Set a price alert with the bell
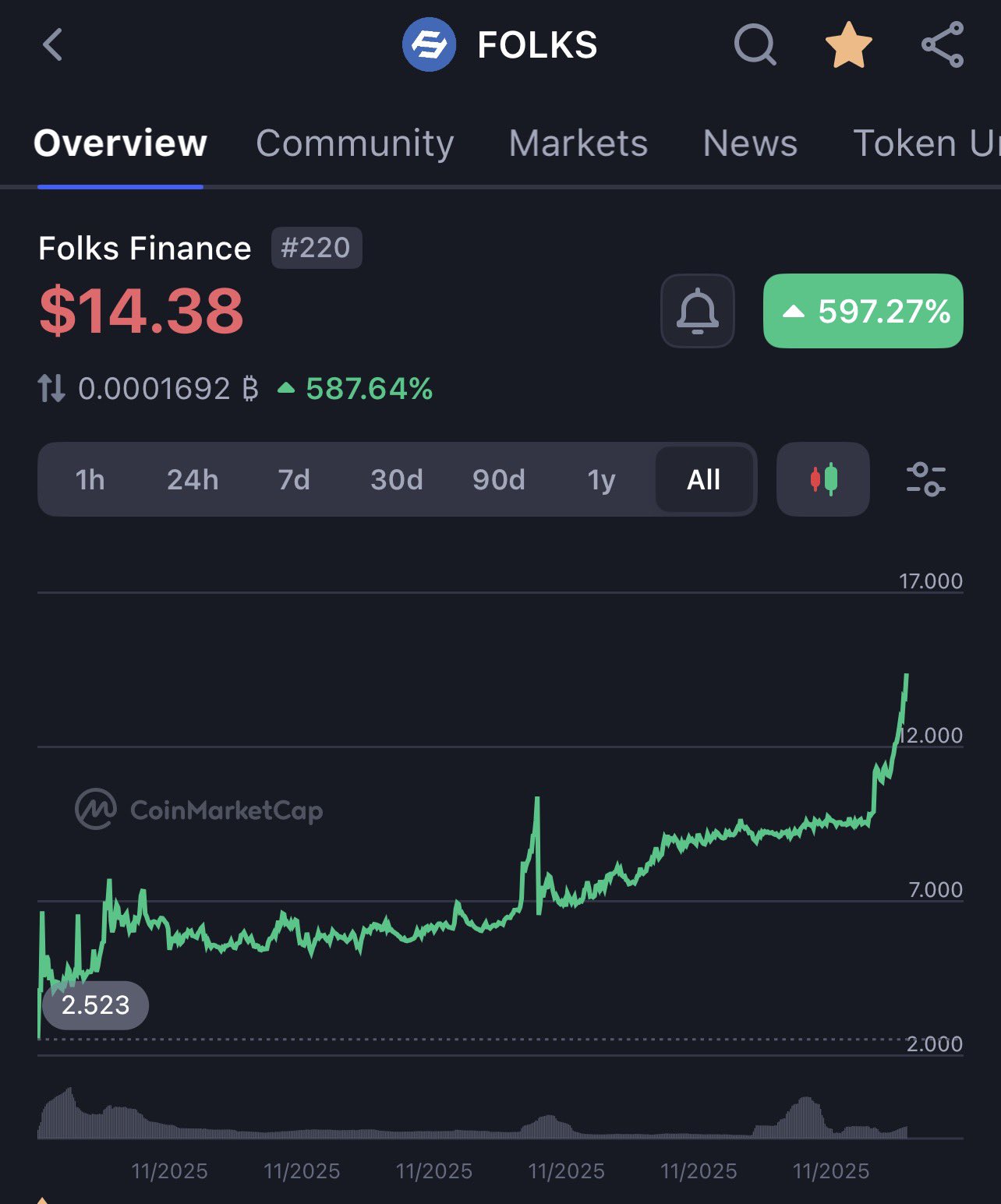Image resolution: width=1001 pixels, height=1204 pixels. click(697, 311)
